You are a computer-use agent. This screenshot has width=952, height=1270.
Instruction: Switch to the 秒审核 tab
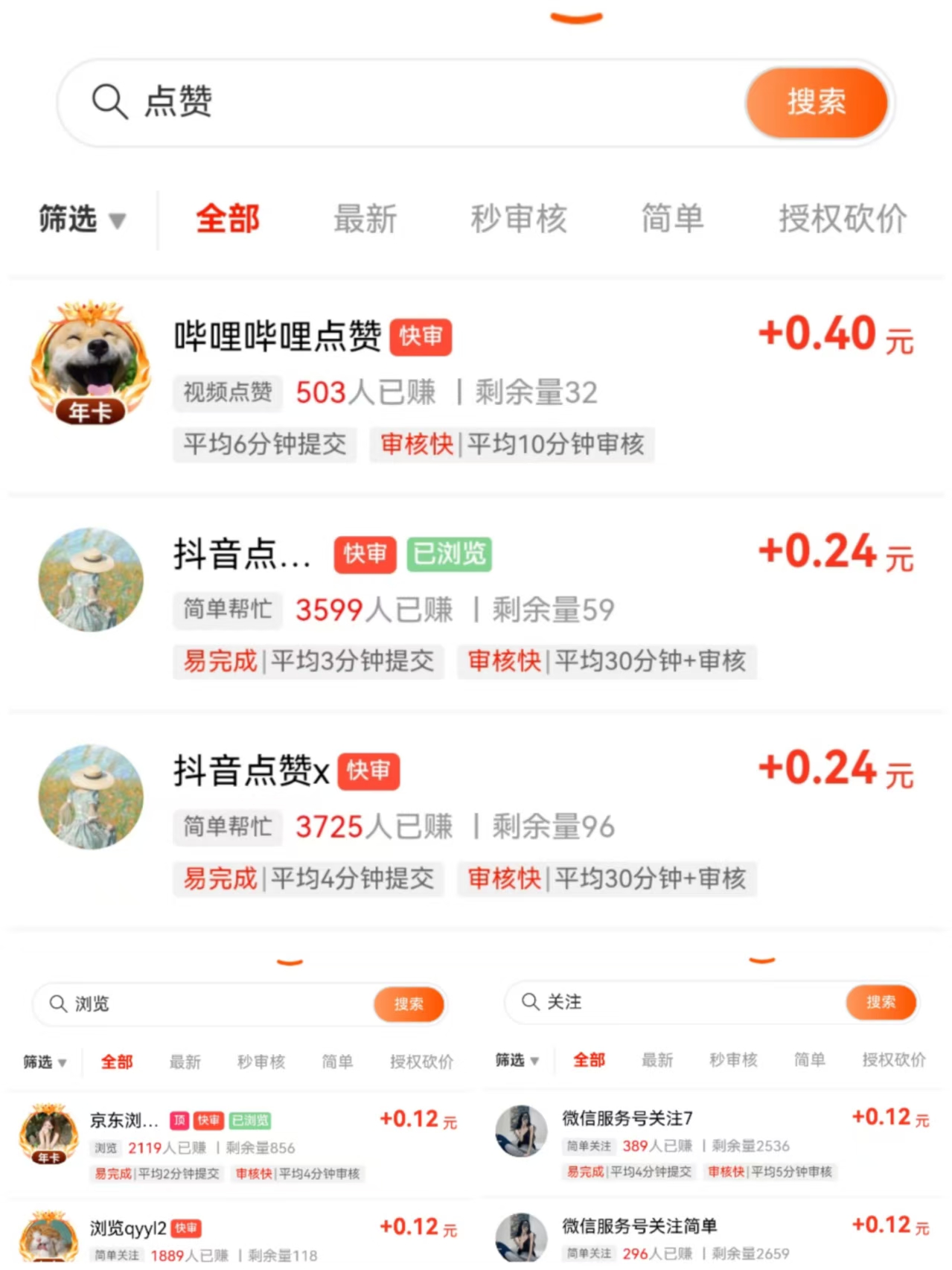[x=520, y=219]
